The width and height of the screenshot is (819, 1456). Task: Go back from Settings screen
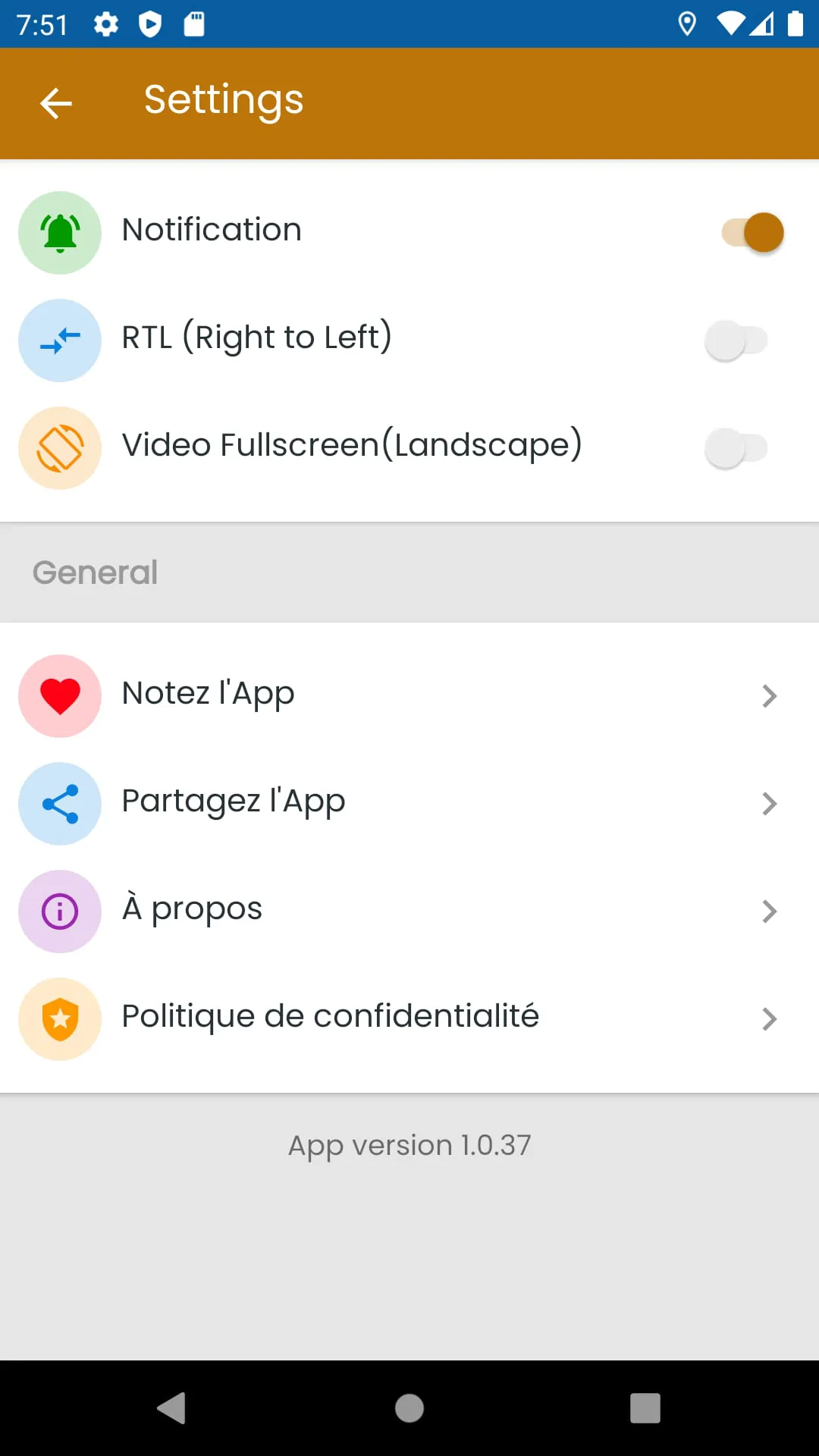click(56, 103)
